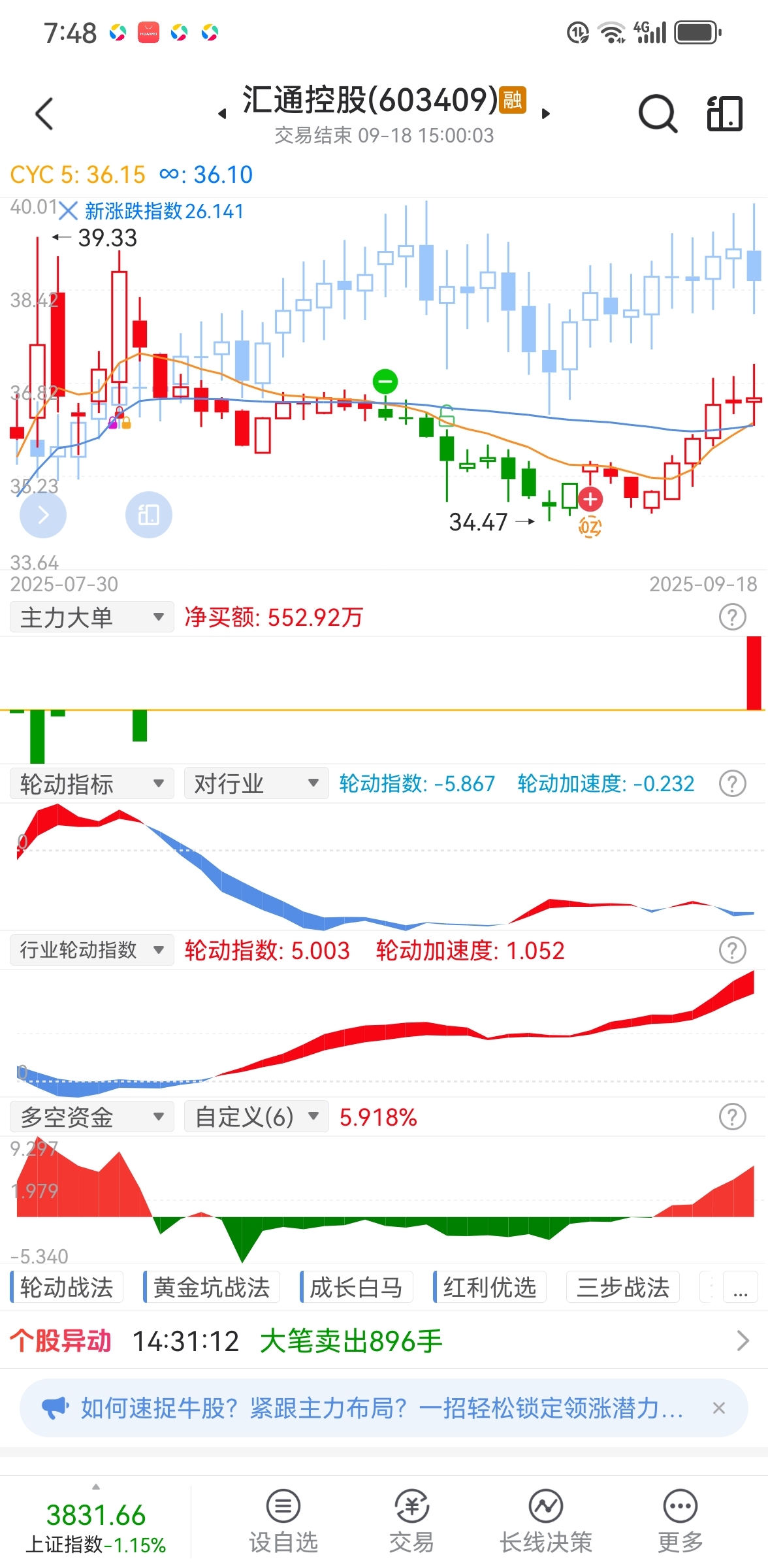Viewport: 768px width, 1568px height.
Task: Open the 成长白马 strategy chip
Action: (x=356, y=1288)
